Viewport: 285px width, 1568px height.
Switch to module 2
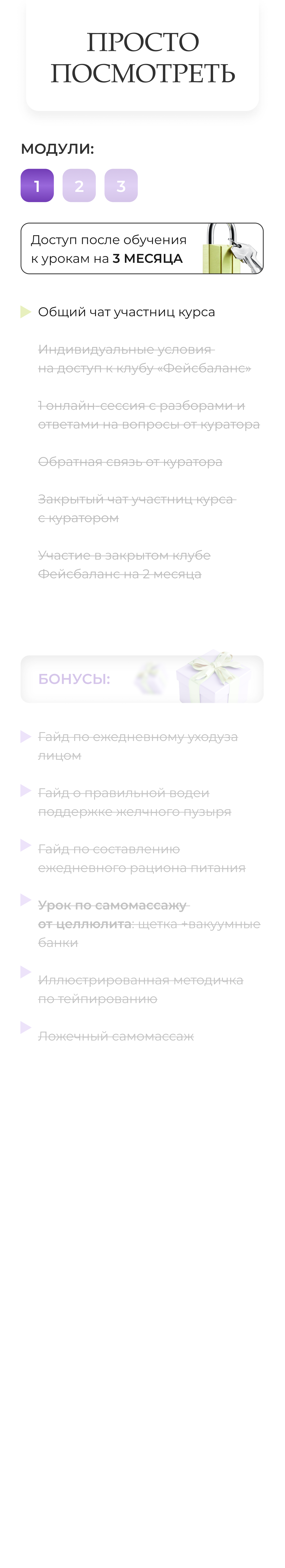[x=79, y=186]
